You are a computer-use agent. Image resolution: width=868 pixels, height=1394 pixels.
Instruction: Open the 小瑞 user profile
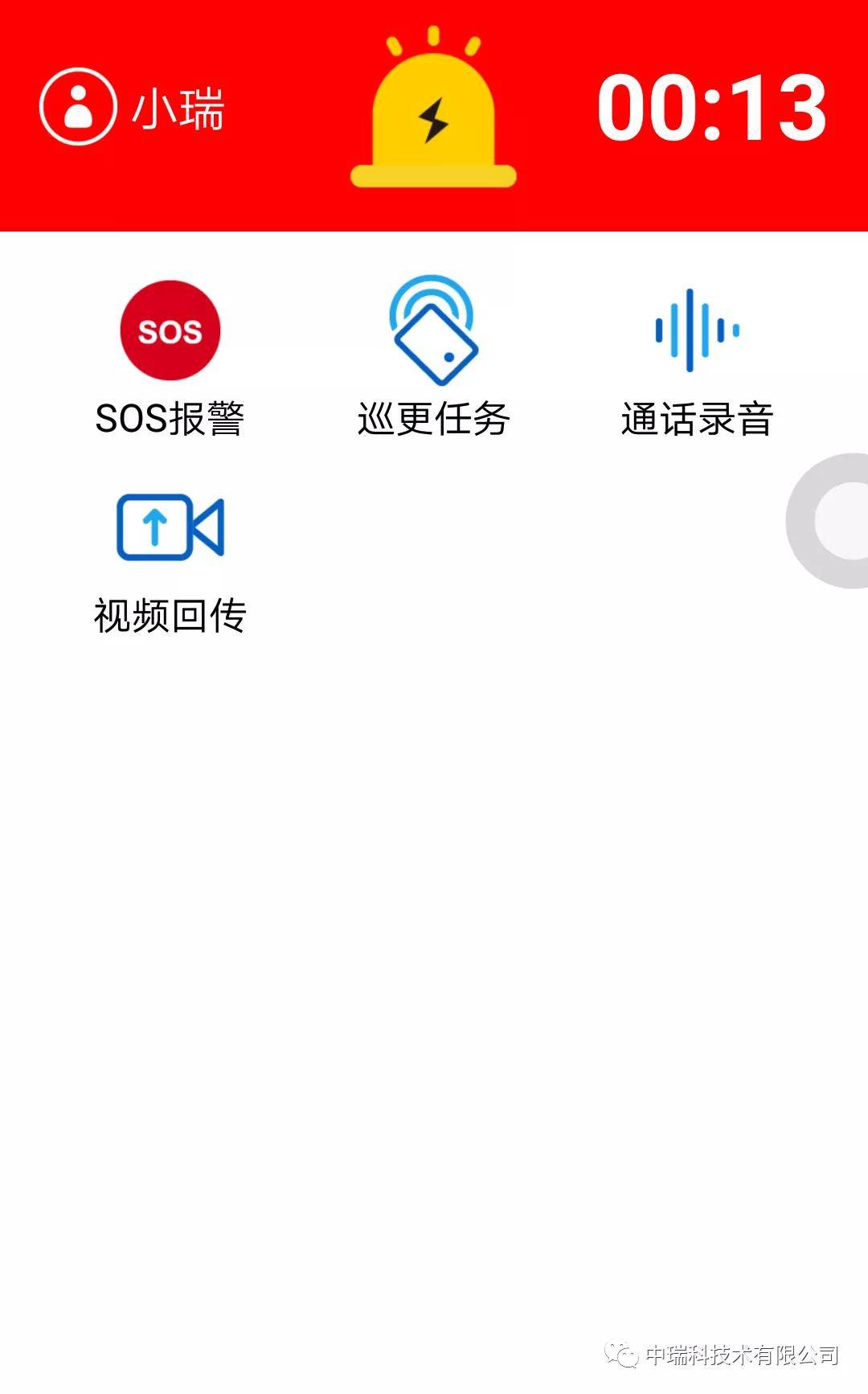[132, 107]
